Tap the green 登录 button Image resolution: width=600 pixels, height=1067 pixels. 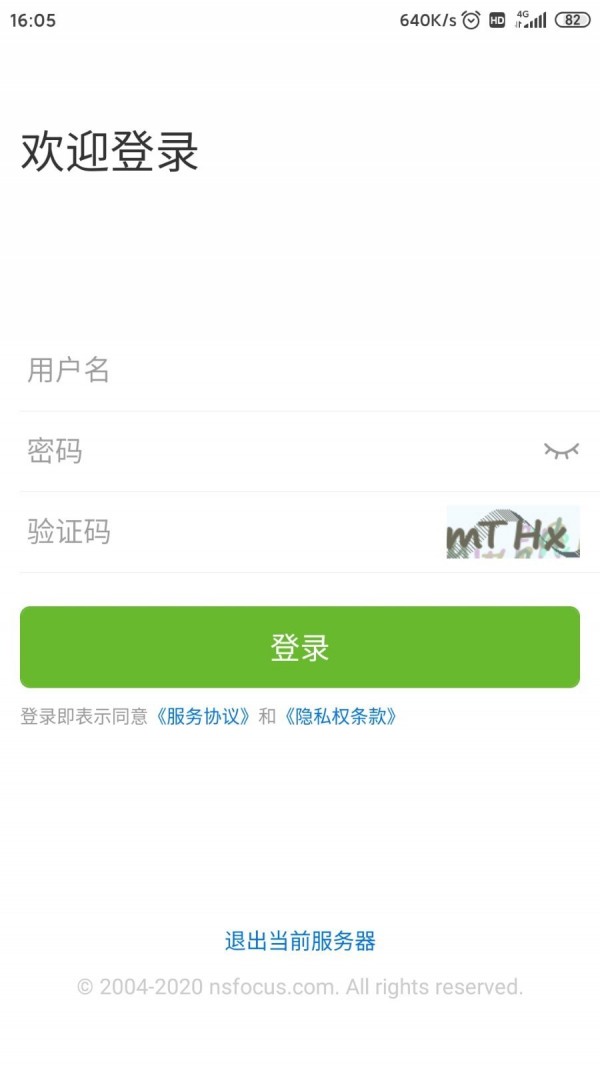point(300,647)
